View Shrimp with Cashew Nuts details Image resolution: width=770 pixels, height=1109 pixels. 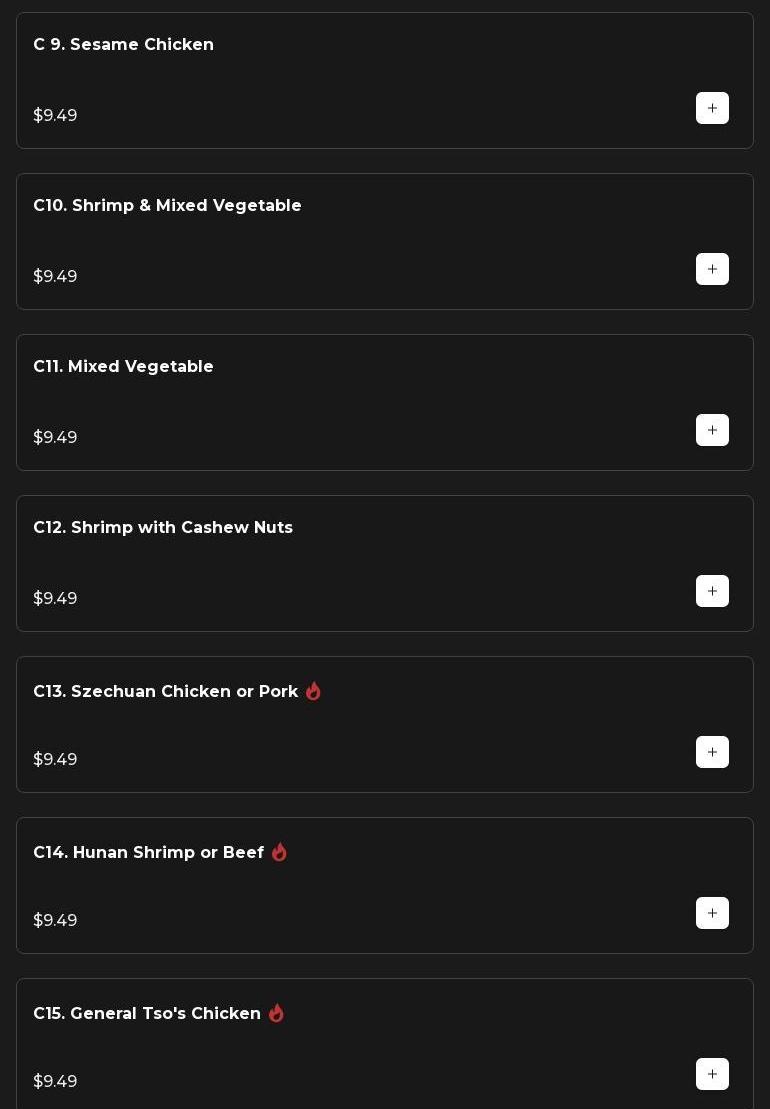(163, 528)
